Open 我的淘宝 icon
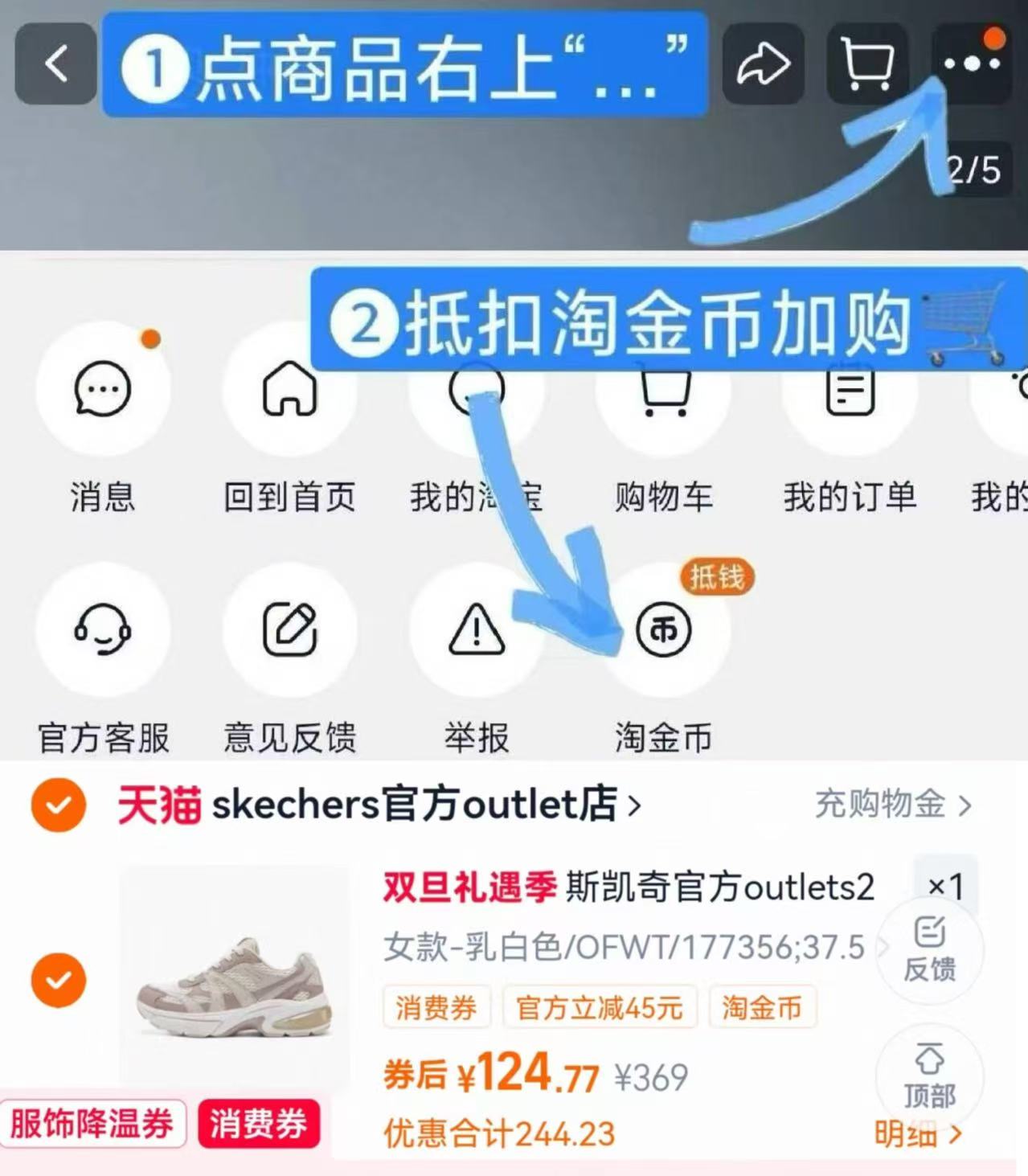 [x=476, y=390]
